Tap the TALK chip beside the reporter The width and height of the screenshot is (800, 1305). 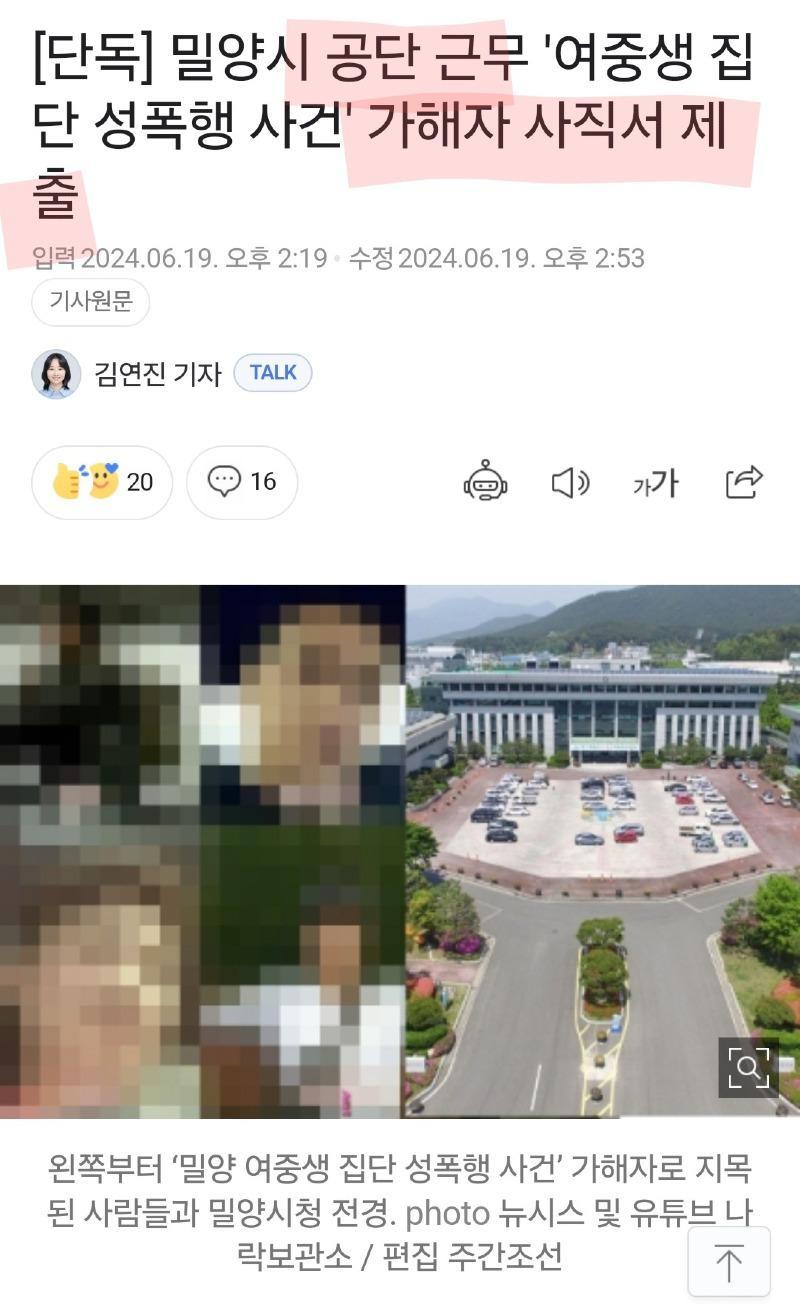point(273,373)
